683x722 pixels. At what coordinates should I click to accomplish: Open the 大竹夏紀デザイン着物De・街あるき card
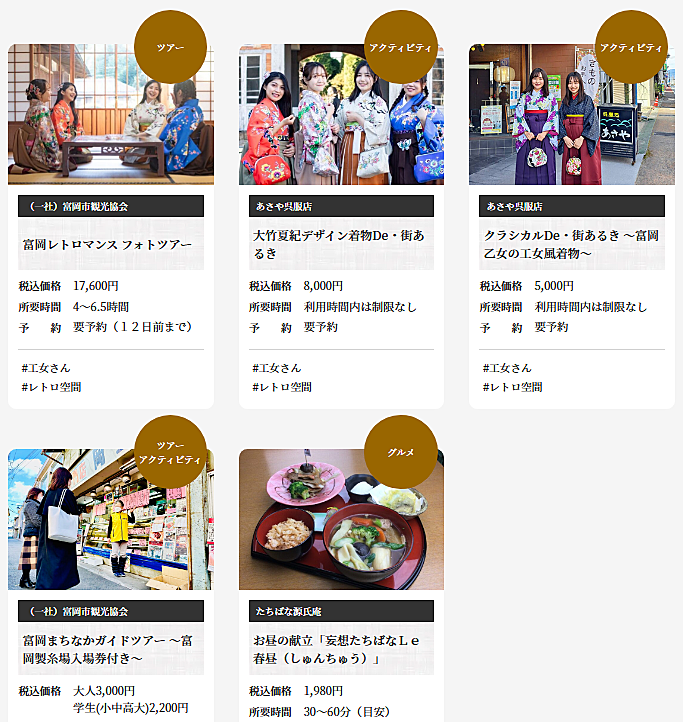[340, 245]
